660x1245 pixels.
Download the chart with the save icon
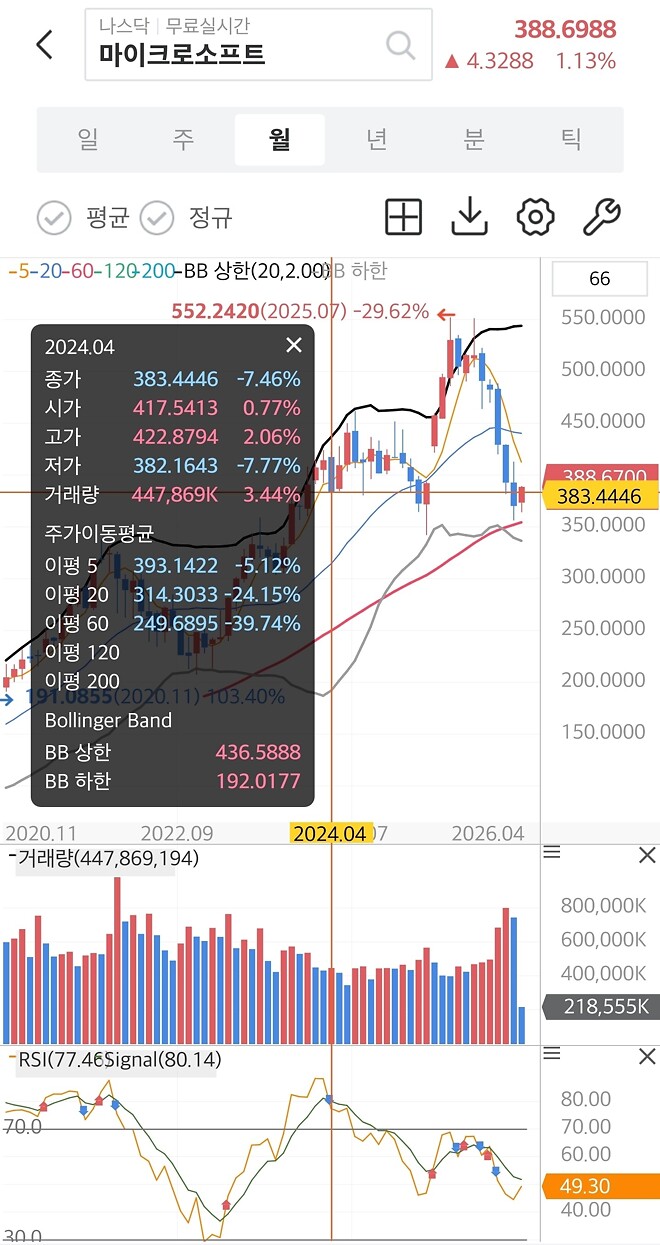tap(469, 216)
